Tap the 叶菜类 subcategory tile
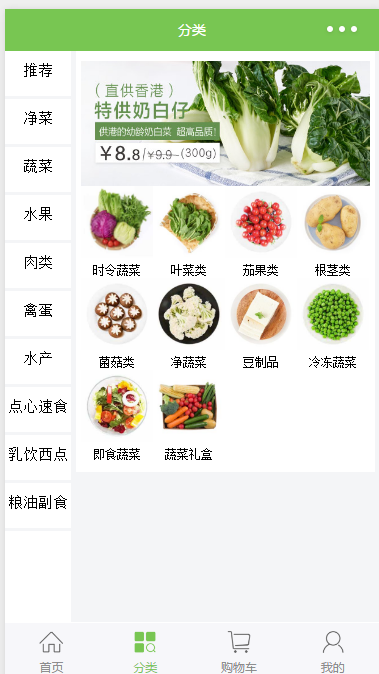The height and width of the screenshot is (674, 379). pos(188,233)
